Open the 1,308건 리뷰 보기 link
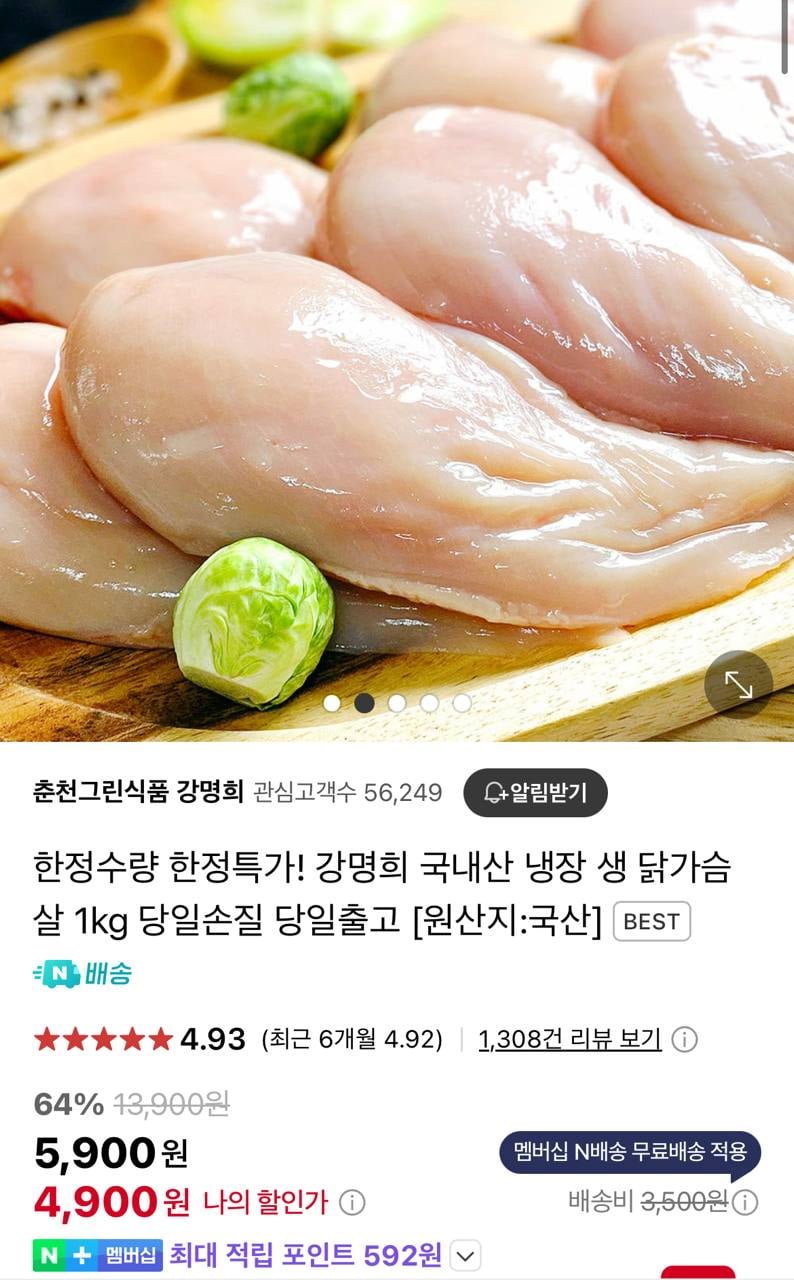 click(x=570, y=1039)
